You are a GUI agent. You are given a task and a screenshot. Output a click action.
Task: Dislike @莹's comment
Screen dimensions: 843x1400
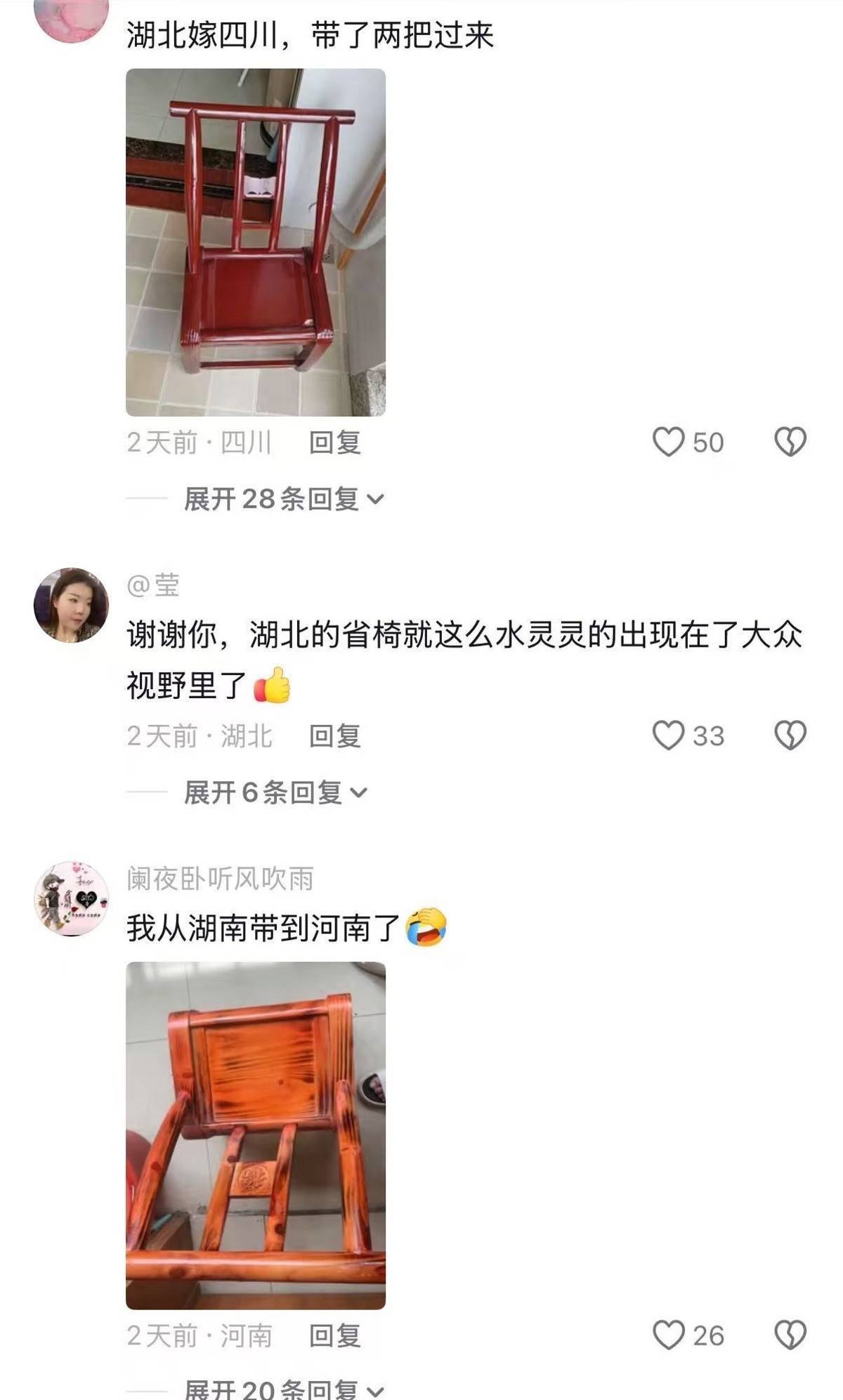[x=790, y=735]
